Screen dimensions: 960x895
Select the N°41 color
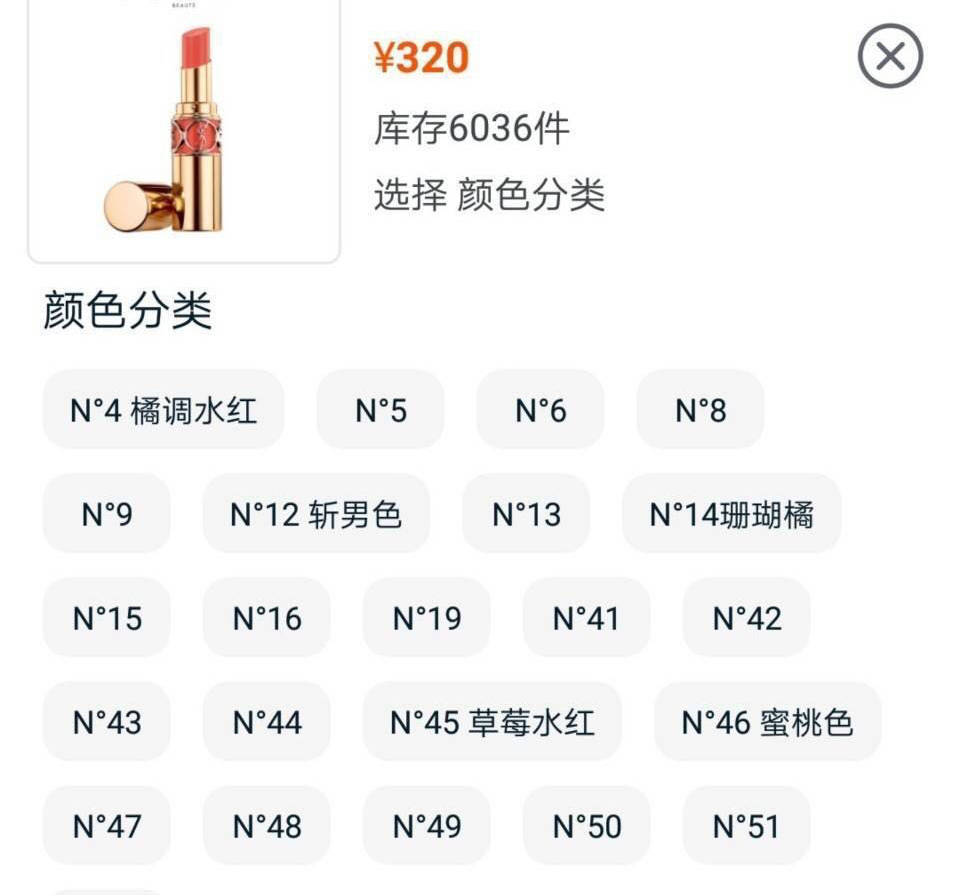586,618
